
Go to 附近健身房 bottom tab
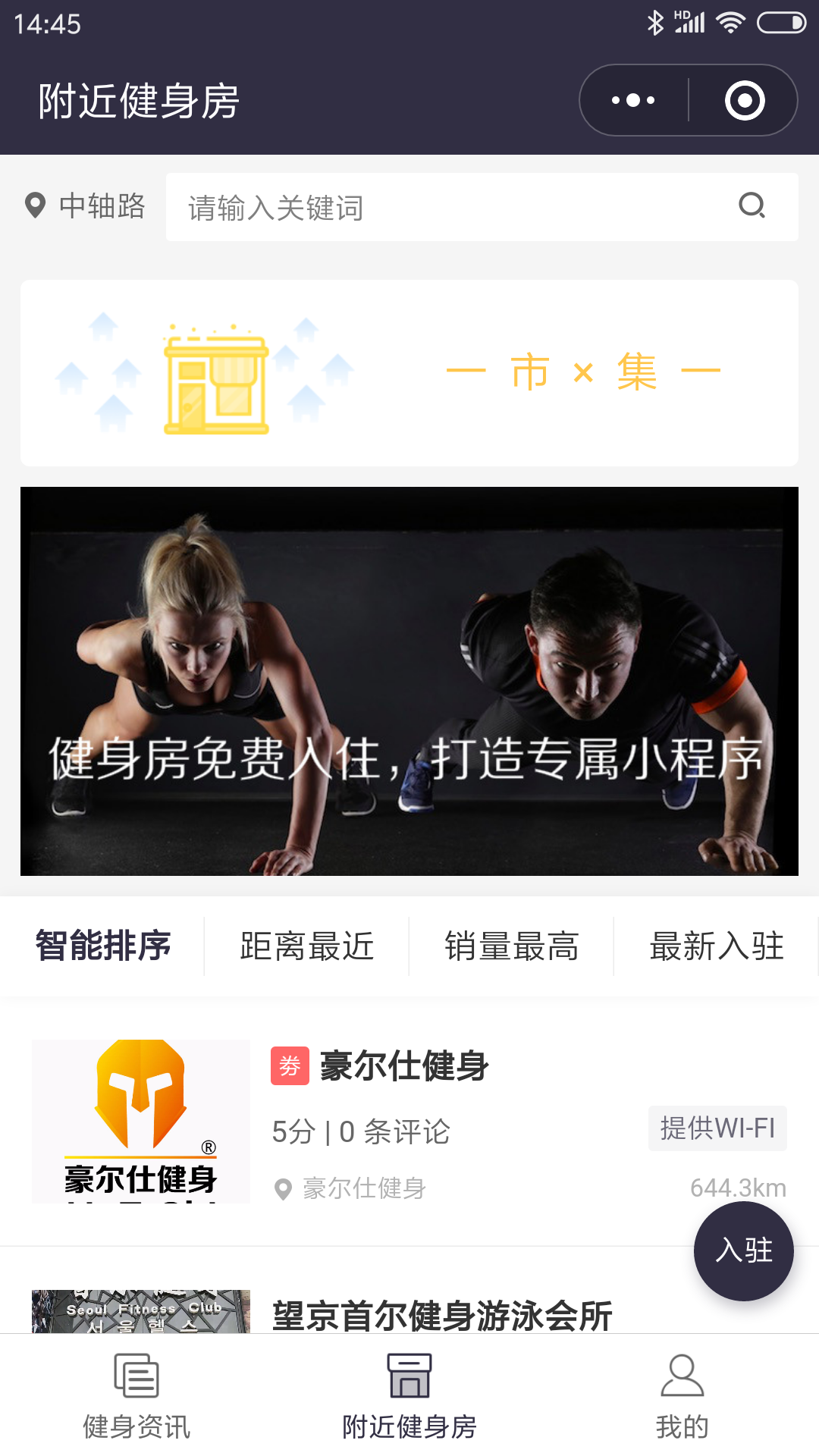pos(409,1395)
